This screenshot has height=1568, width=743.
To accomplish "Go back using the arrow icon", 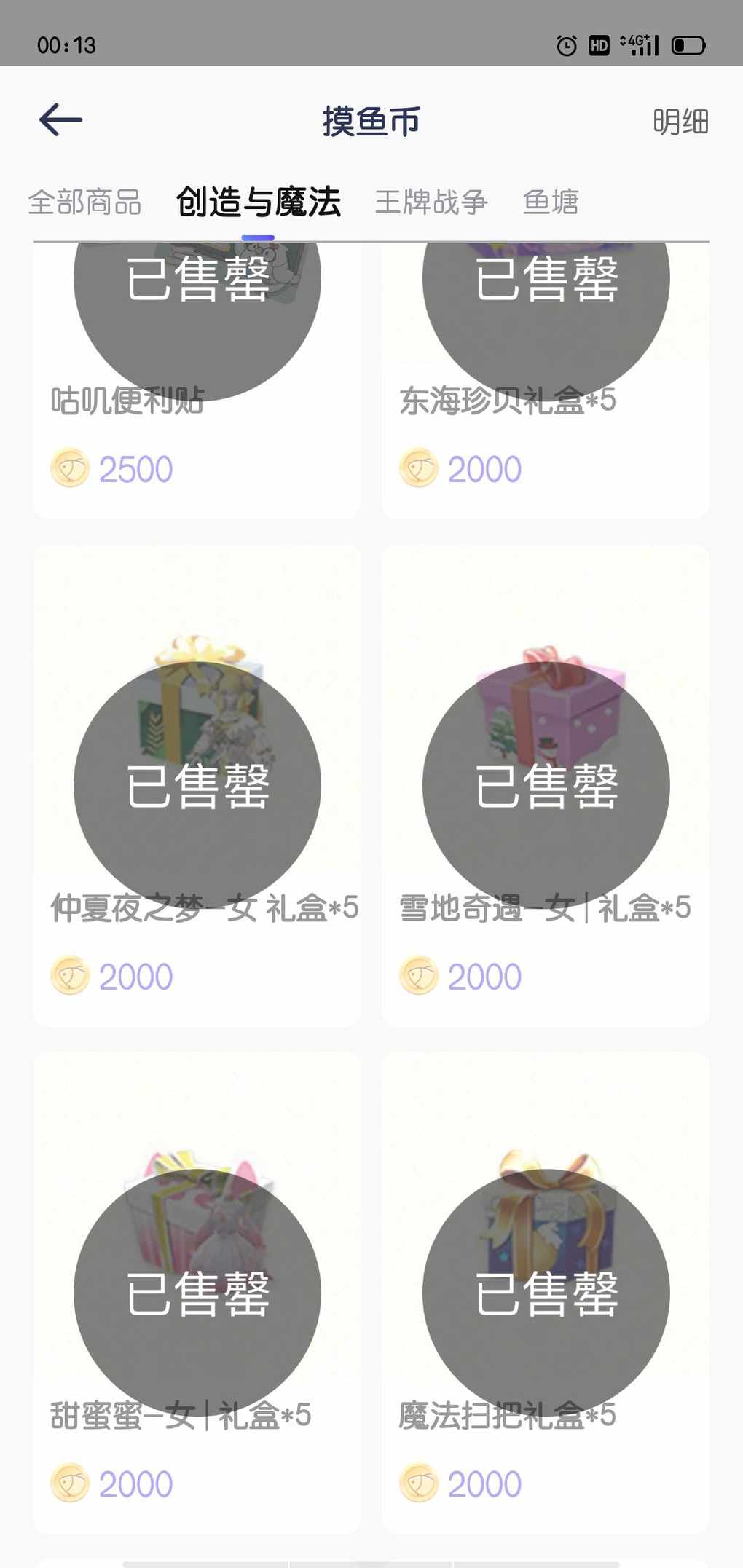I will pos(60,120).
